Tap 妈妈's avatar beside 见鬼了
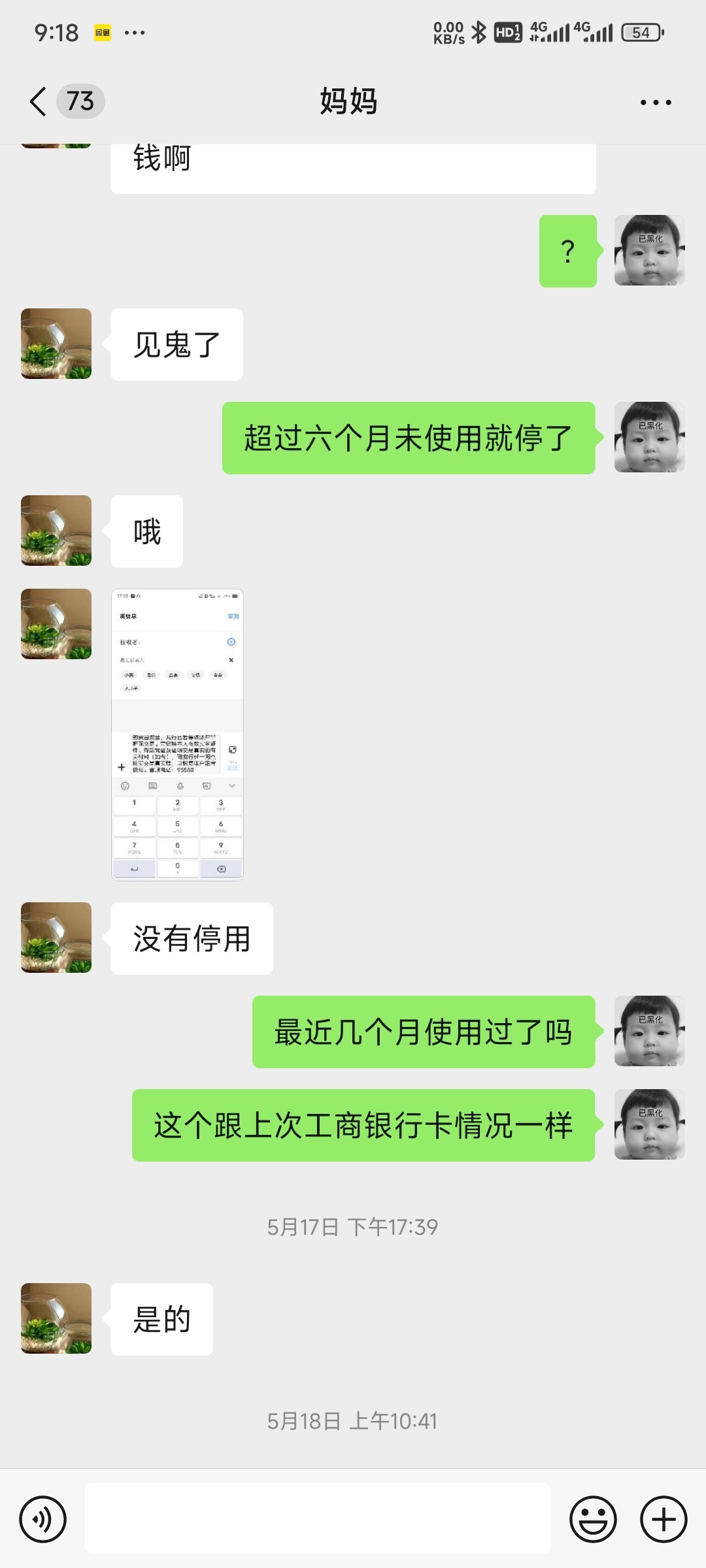 [x=56, y=344]
